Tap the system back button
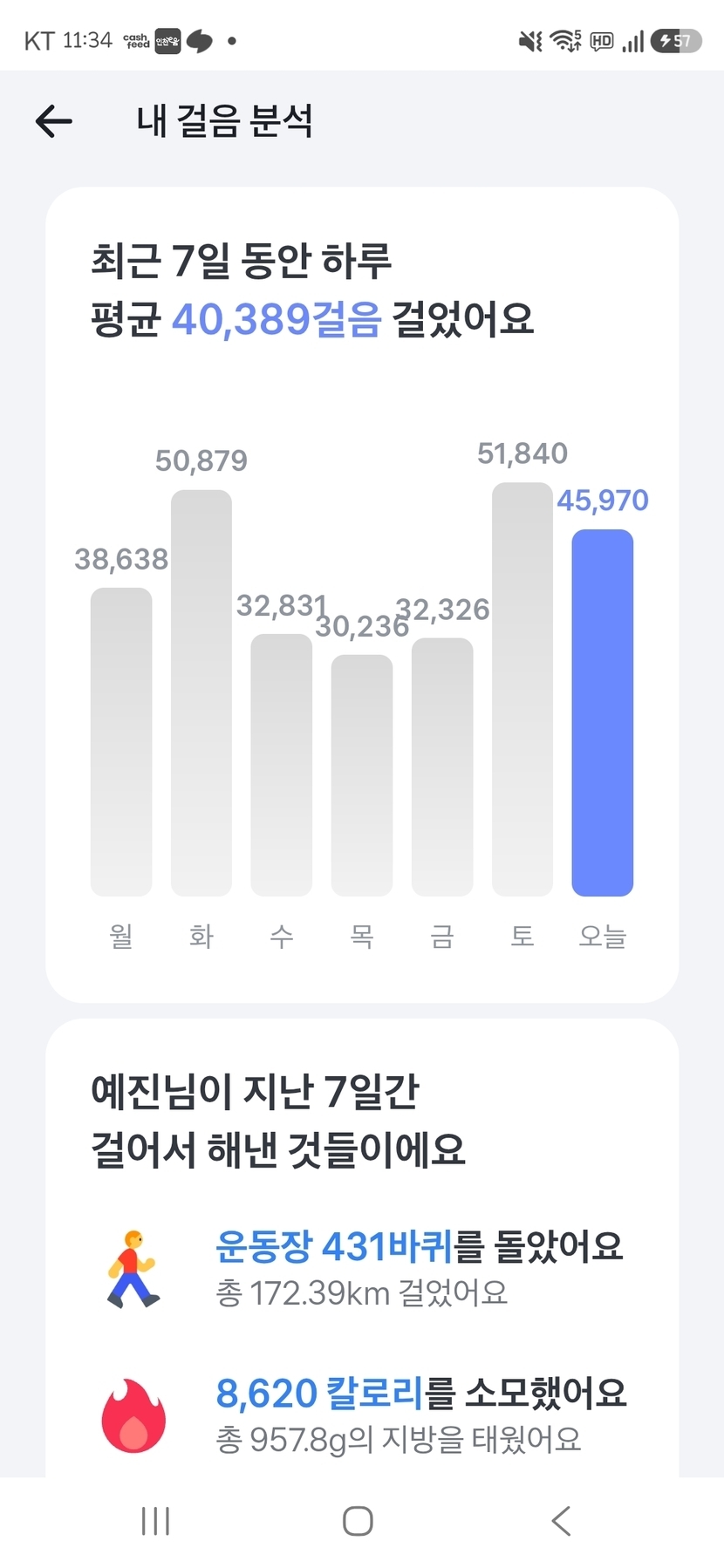This screenshot has width=724, height=1568. (x=561, y=1521)
